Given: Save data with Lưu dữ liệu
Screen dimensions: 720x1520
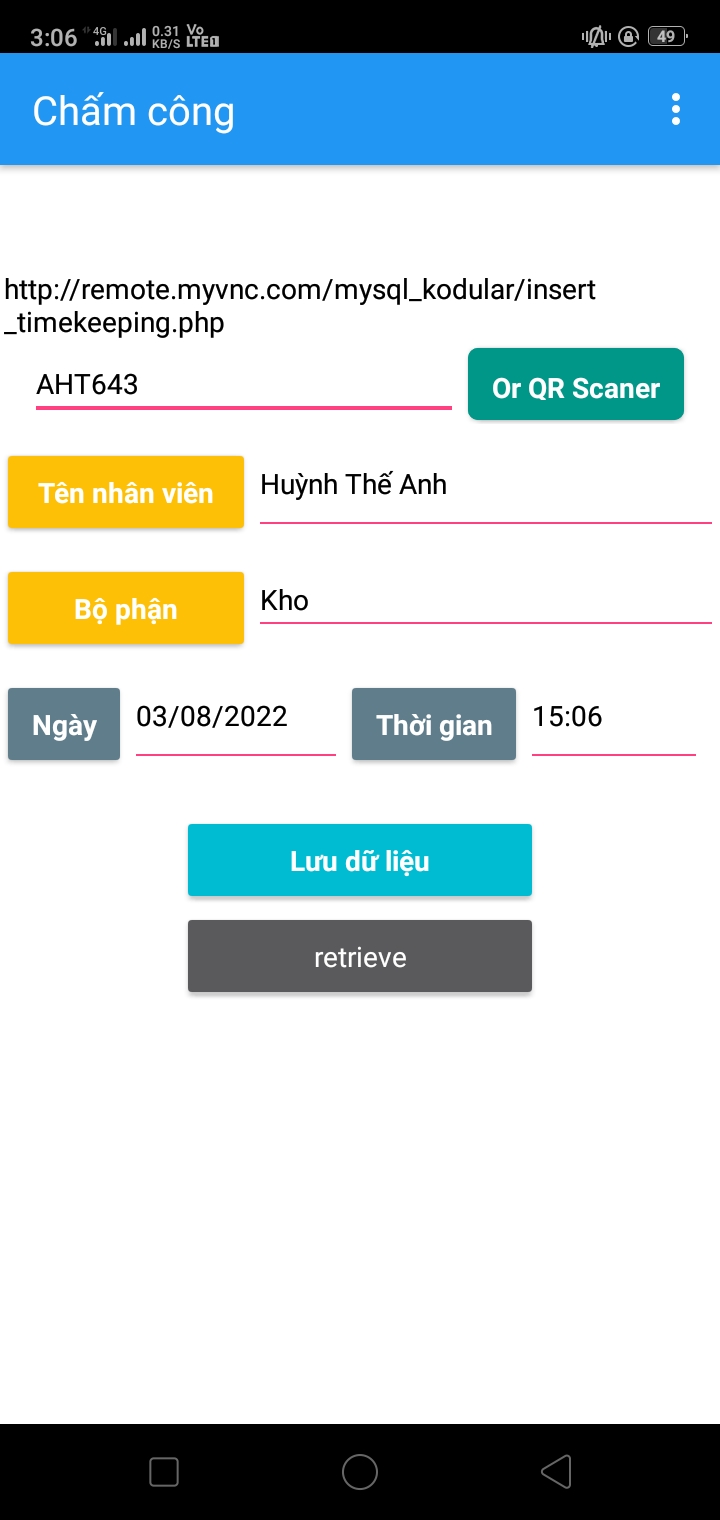Looking at the screenshot, I should click(x=360, y=860).
